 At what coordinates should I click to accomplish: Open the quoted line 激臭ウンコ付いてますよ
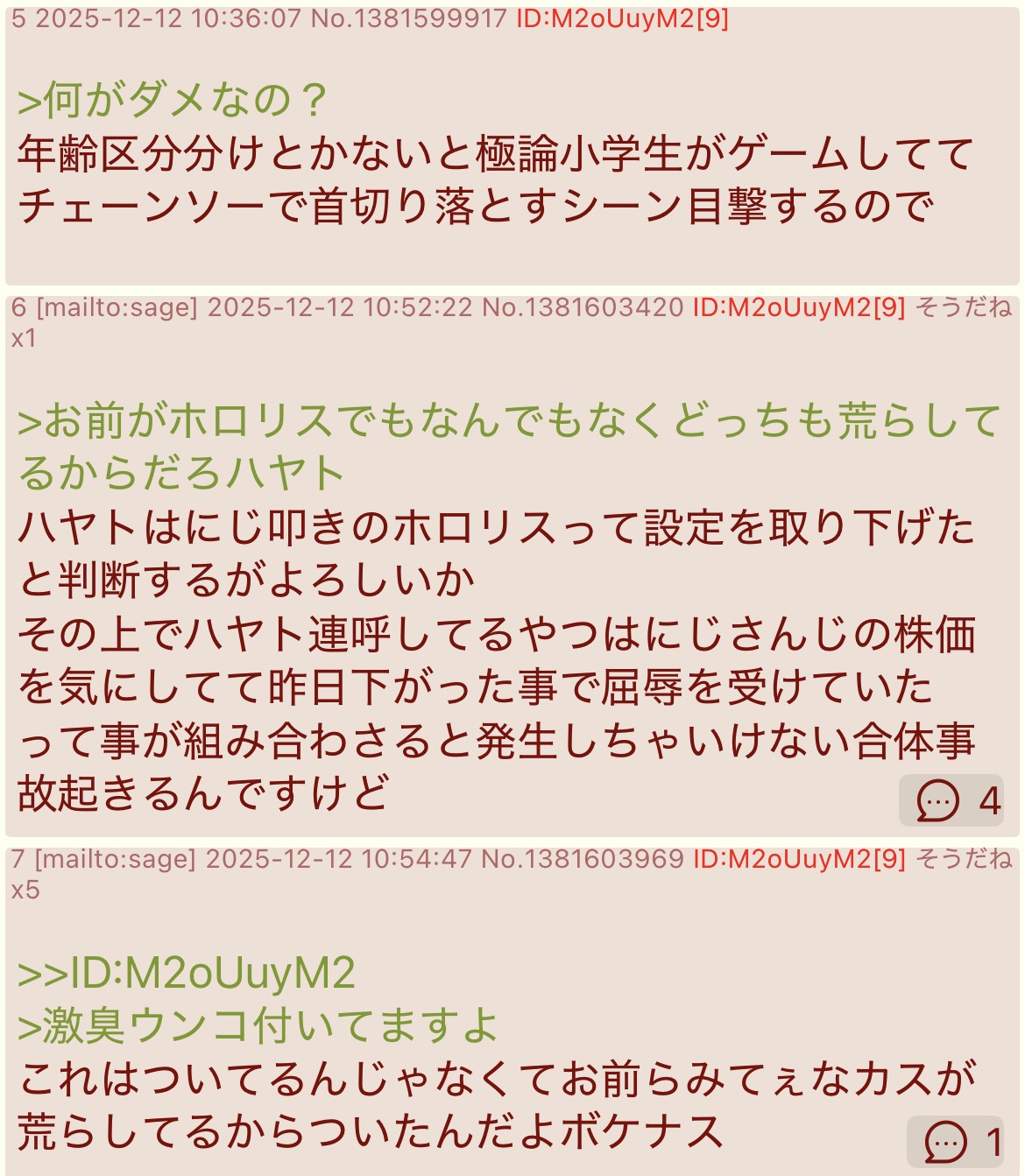click(258, 1026)
